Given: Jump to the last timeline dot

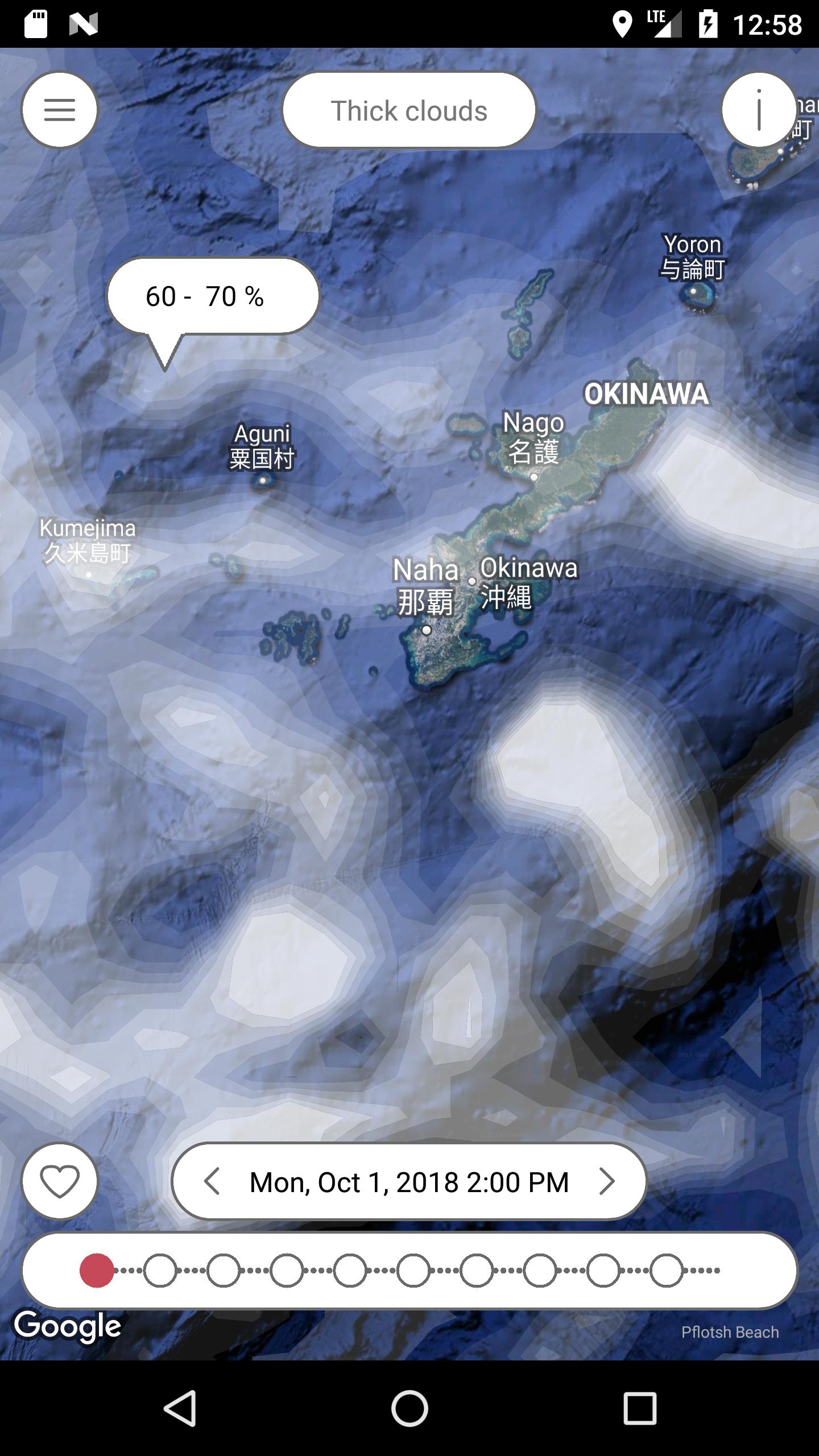Looking at the screenshot, I should [666, 1270].
